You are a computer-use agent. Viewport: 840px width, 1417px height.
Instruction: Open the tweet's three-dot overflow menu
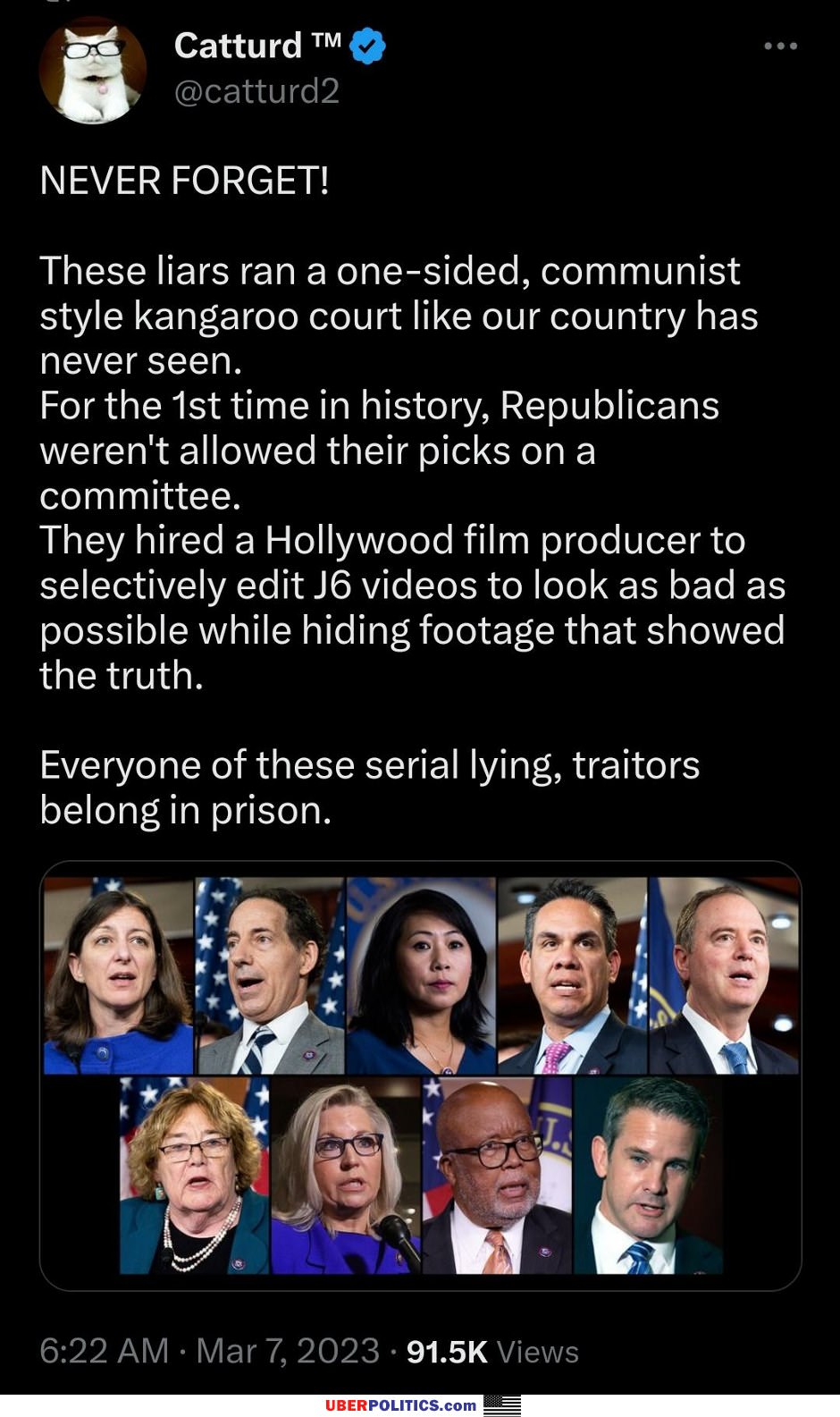780,46
